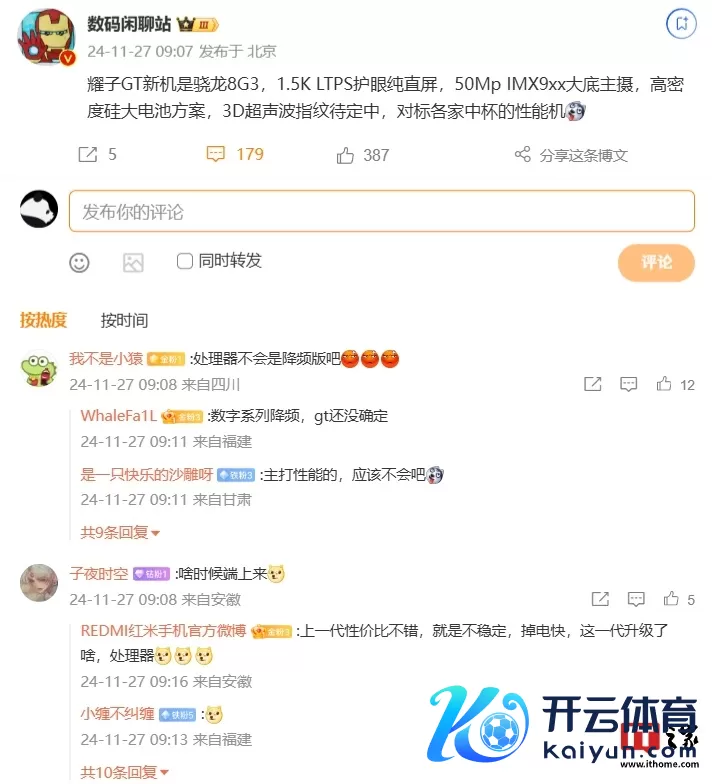This screenshot has height=784, width=712.
Task: Switch to the 按时间 sorting tab
Action: click(124, 320)
